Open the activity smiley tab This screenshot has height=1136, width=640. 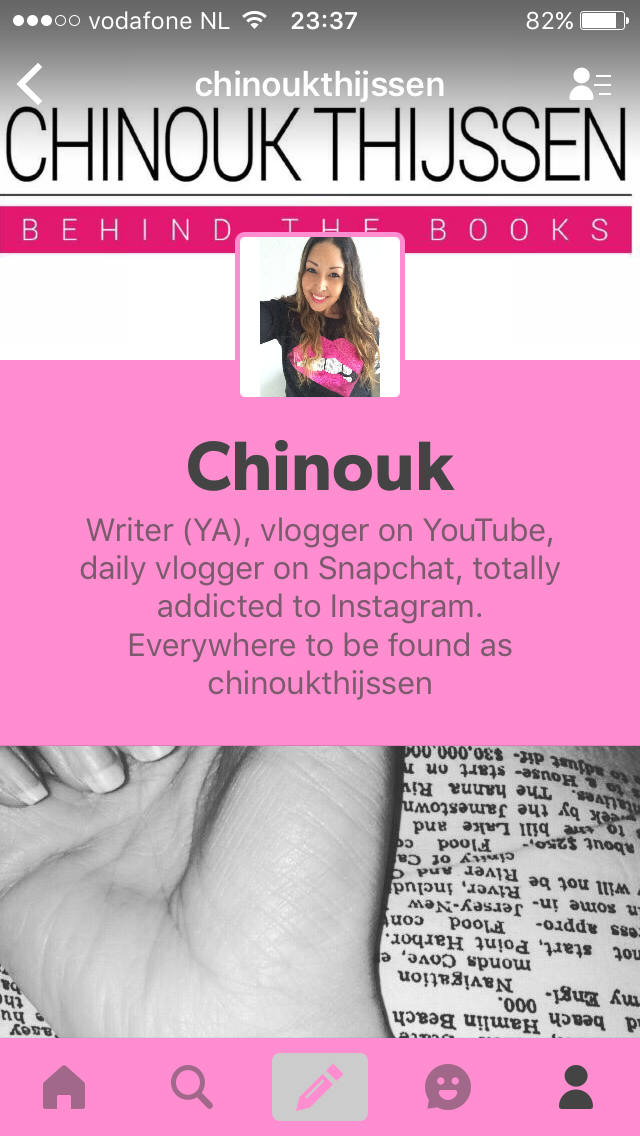point(448,1087)
